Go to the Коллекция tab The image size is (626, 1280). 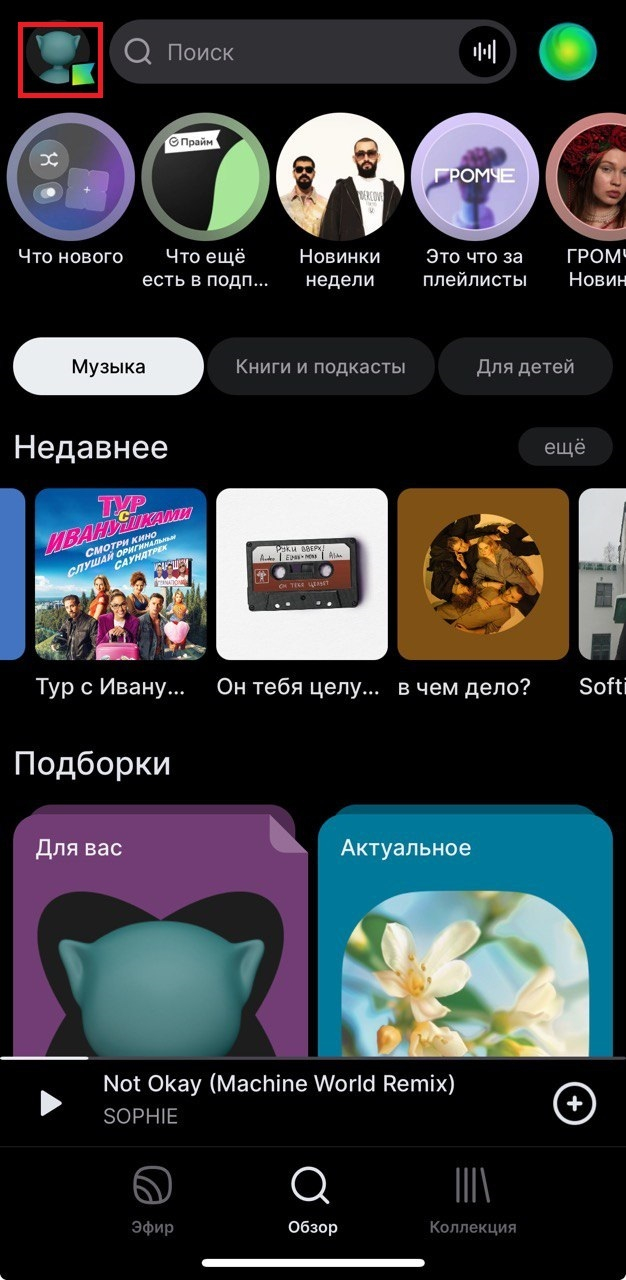click(x=472, y=1200)
